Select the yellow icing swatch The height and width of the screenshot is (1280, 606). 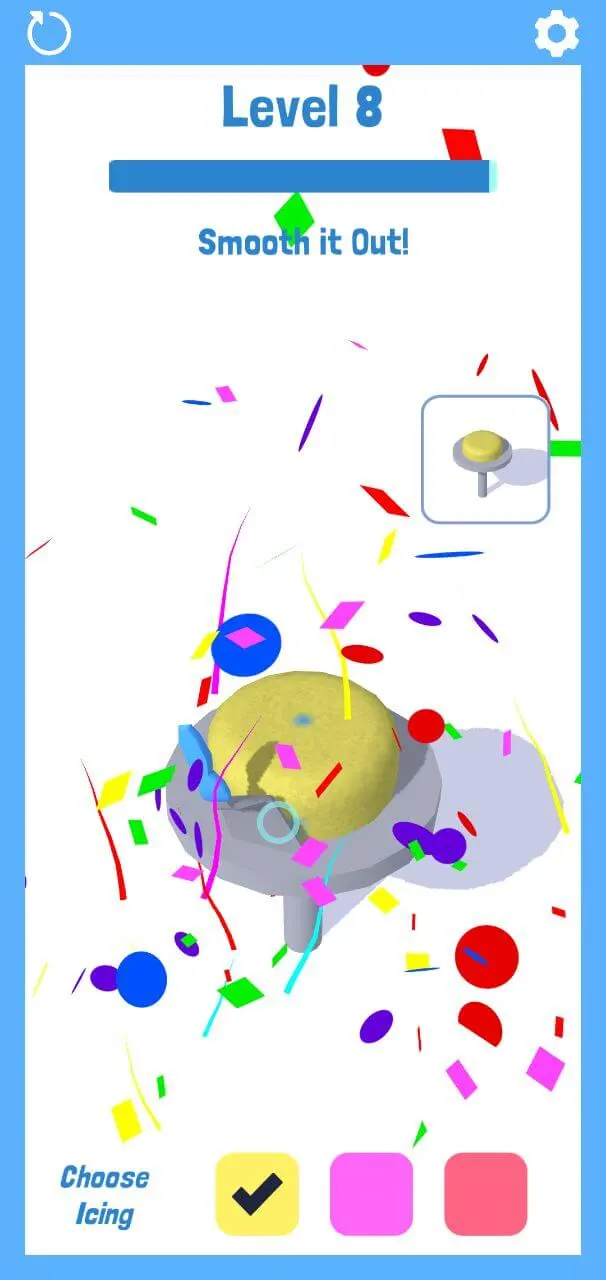click(257, 1193)
